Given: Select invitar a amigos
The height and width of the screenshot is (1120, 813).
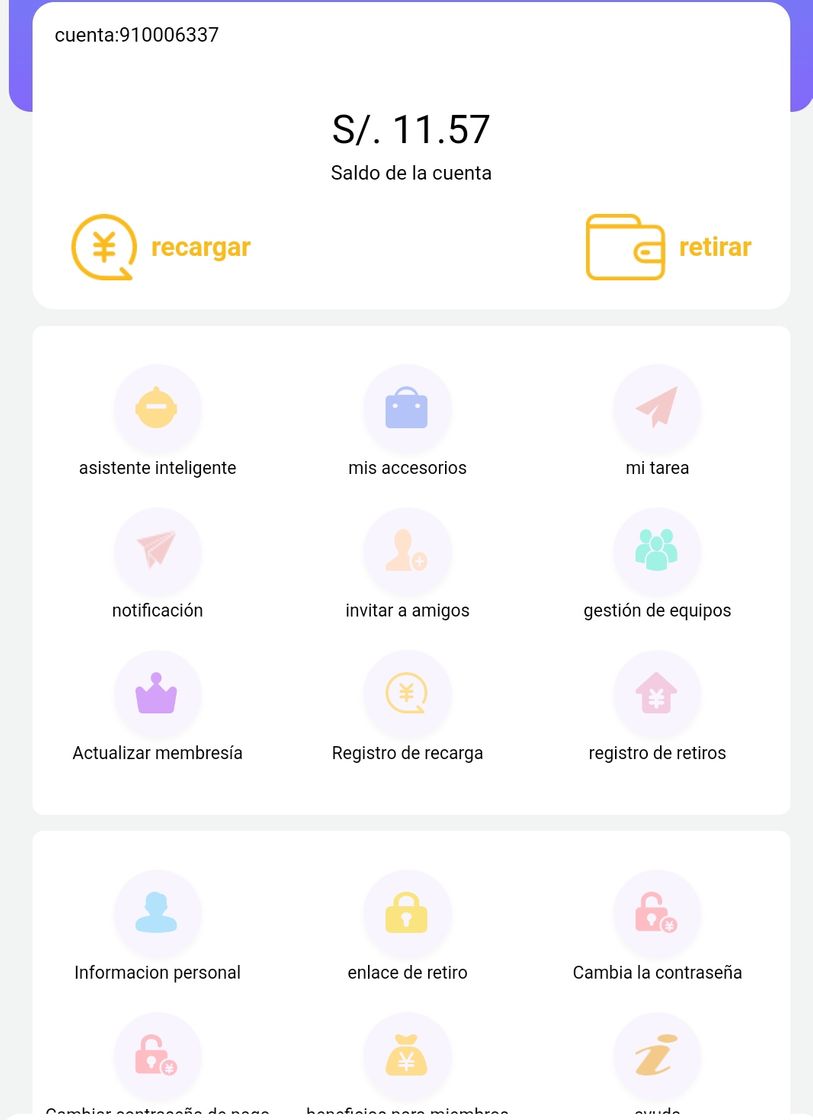Looking at the screenshot, I should pyautogui.click(x=407, y=551).
